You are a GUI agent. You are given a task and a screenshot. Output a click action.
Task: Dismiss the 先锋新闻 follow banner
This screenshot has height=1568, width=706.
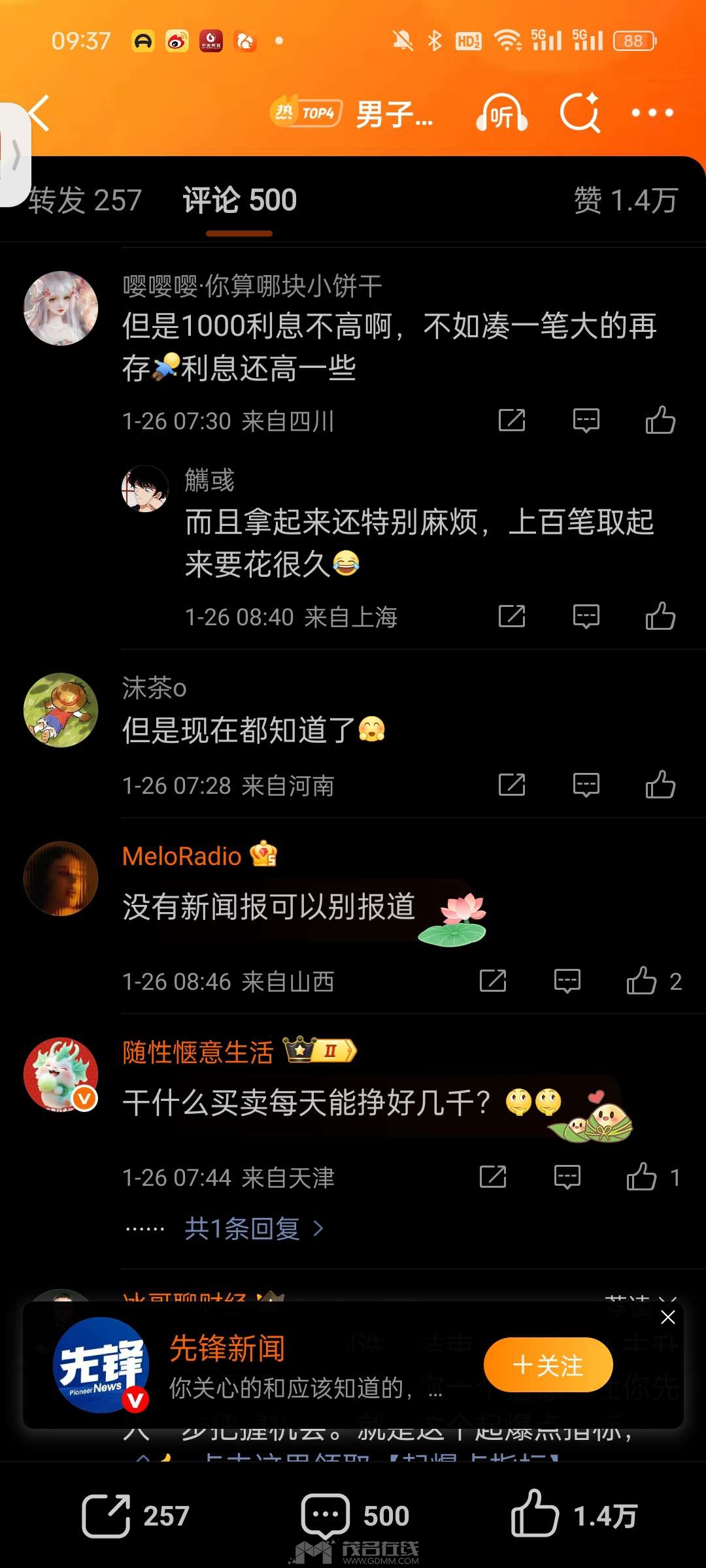[667, 1317]
